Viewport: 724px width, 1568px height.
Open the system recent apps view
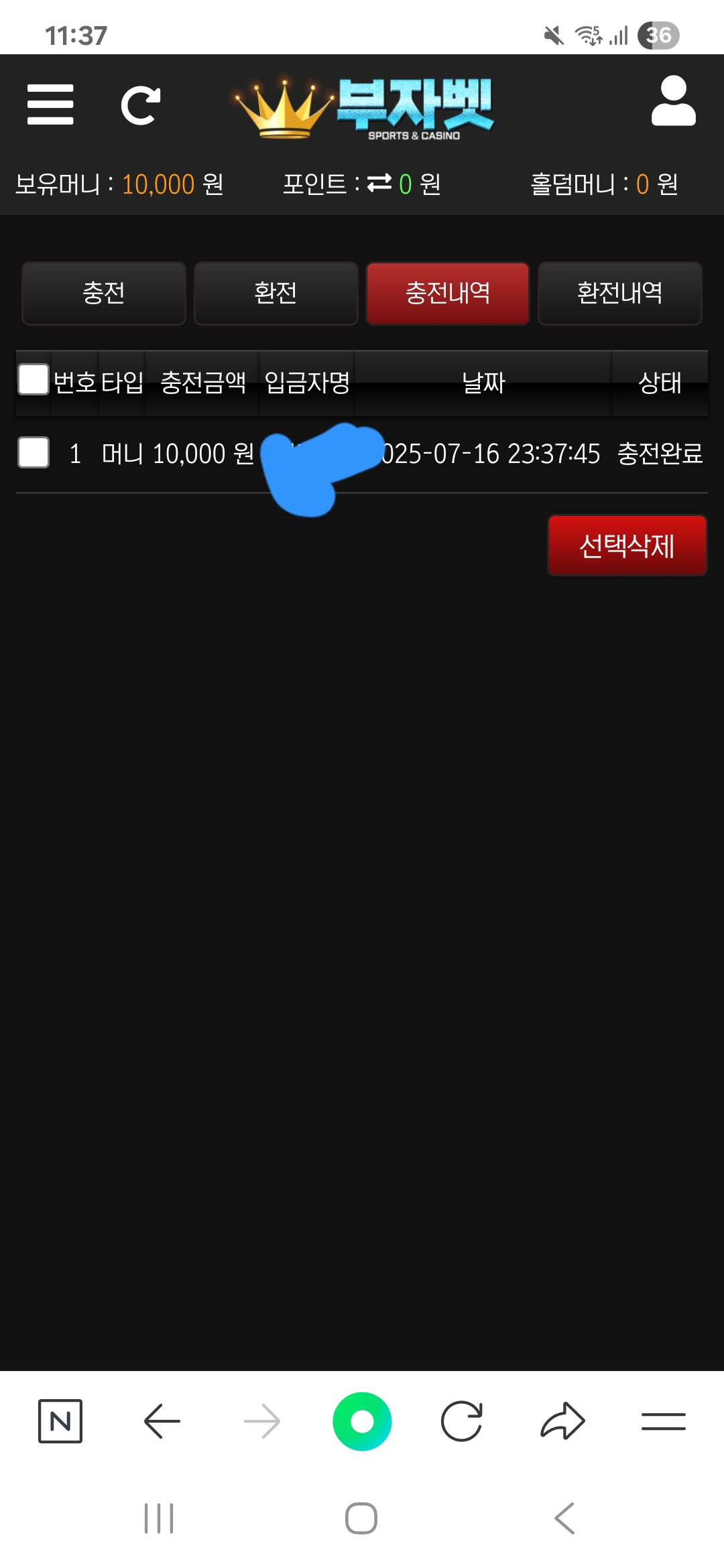(159, 1518)
